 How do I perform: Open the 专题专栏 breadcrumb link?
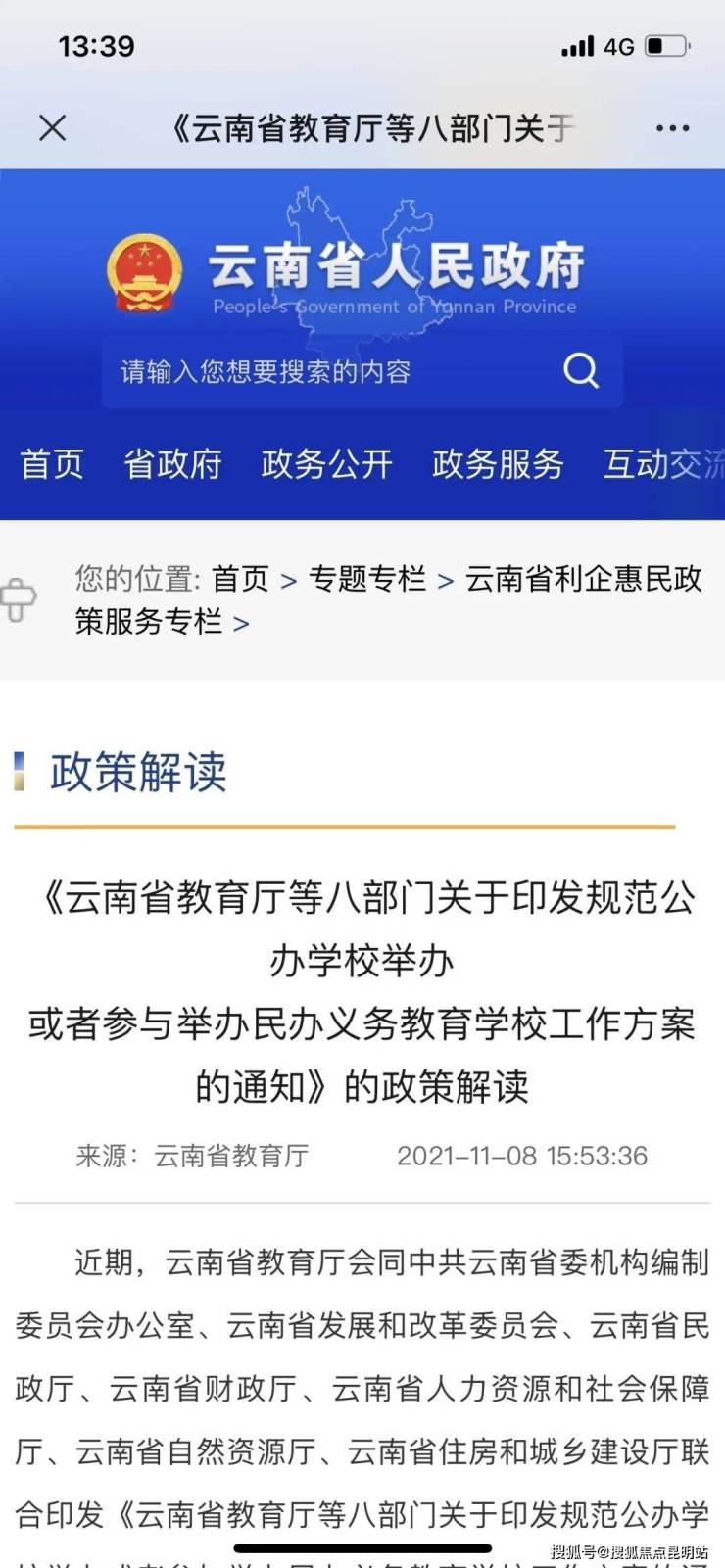click(x=367, y=579)
